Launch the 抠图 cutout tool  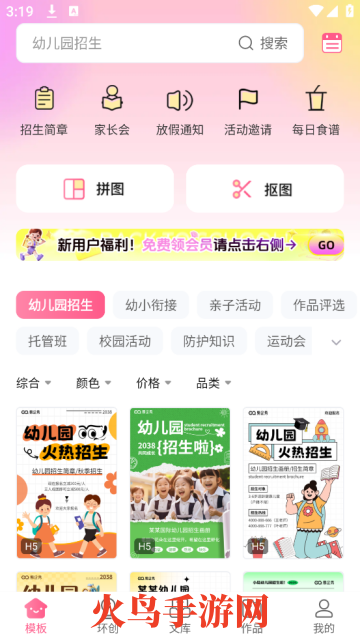coord(265,189)
